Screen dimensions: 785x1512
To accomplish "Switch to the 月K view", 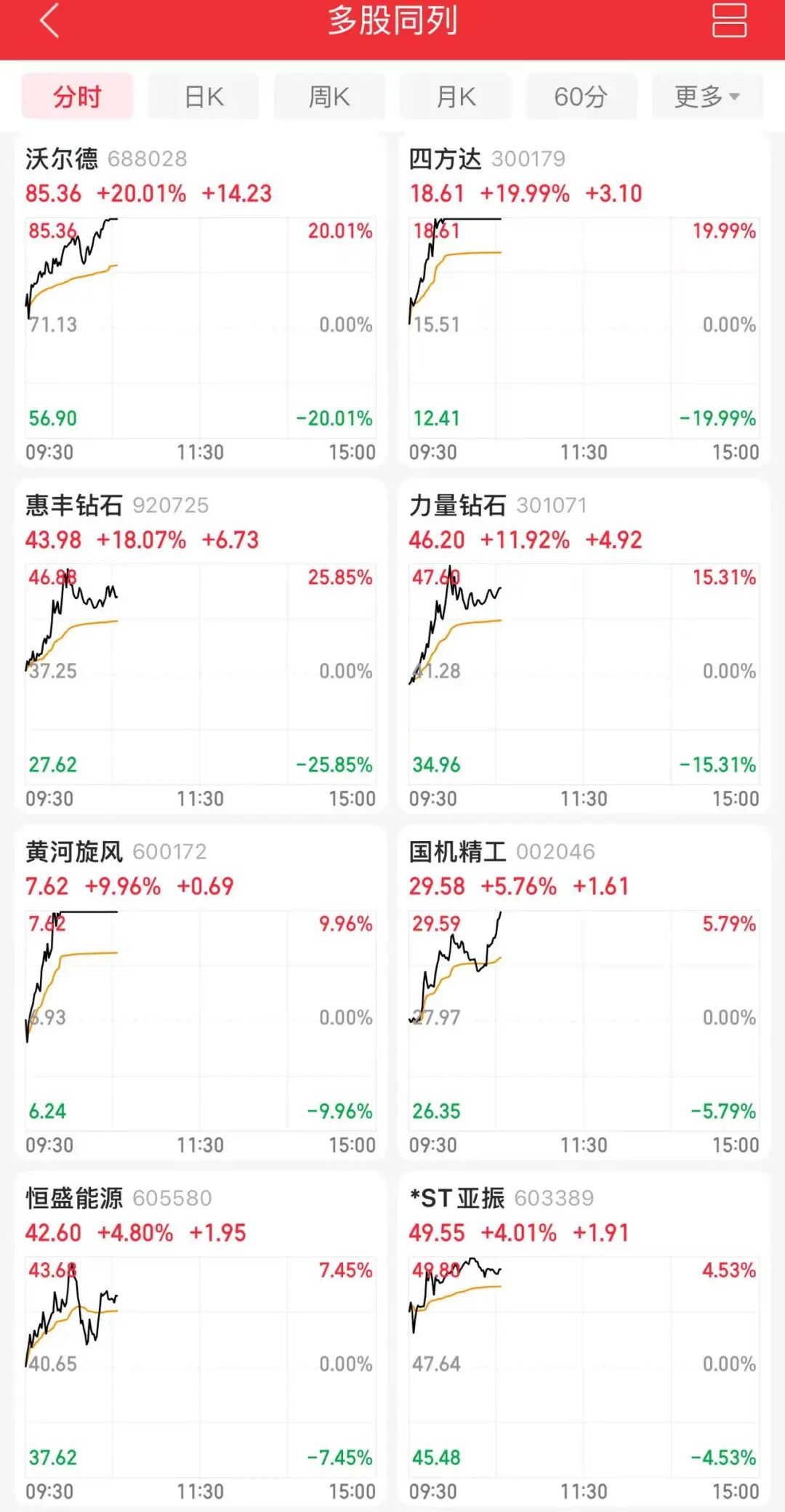I will (455, 95).
